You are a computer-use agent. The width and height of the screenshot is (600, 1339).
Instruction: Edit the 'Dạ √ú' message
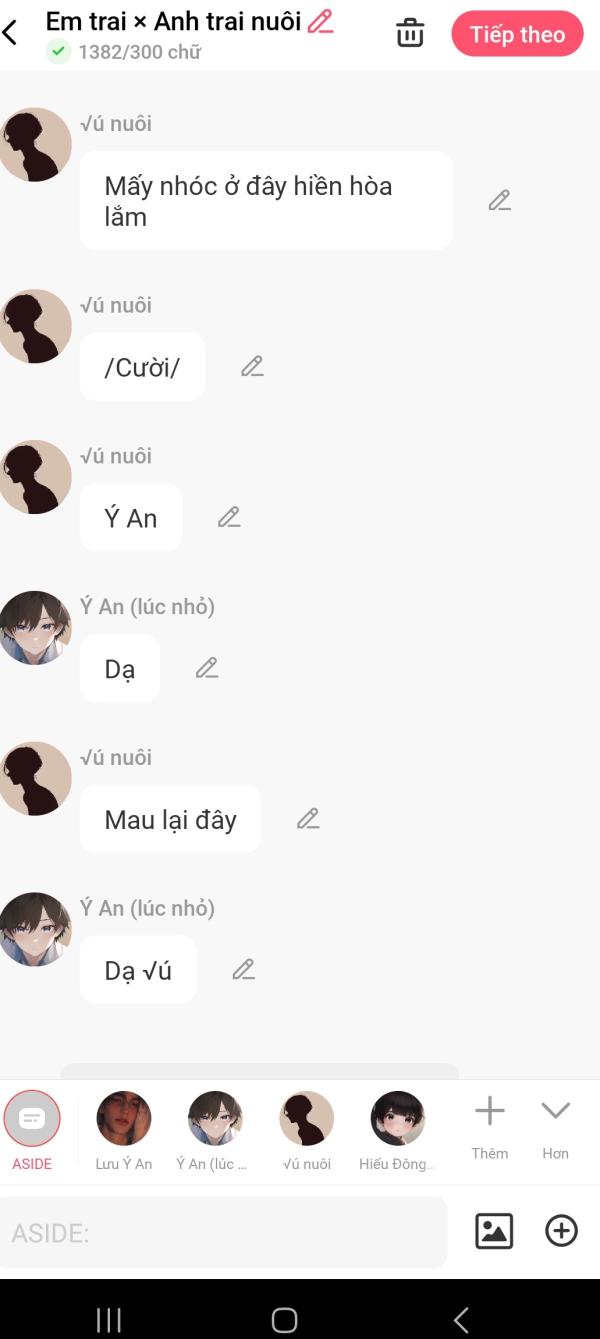click(243, 970)
